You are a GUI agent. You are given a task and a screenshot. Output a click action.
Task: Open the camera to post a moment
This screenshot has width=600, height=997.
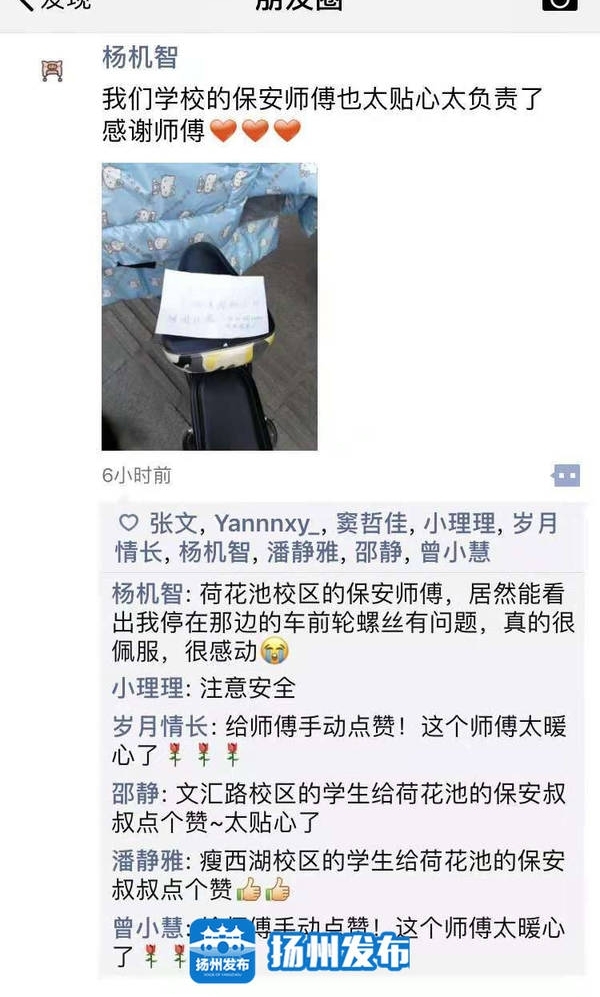560,4
